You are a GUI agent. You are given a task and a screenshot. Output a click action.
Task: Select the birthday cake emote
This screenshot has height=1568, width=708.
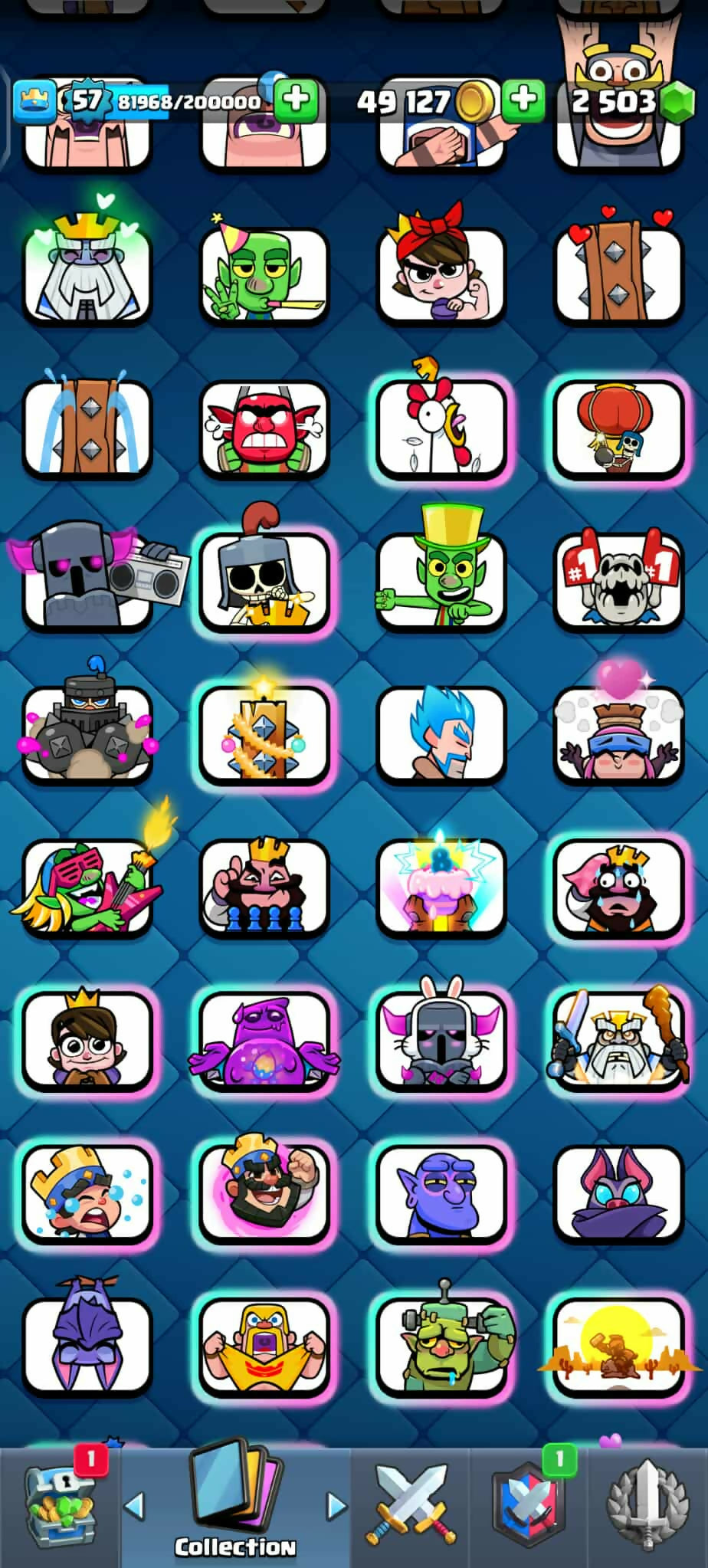click(441, 887)
